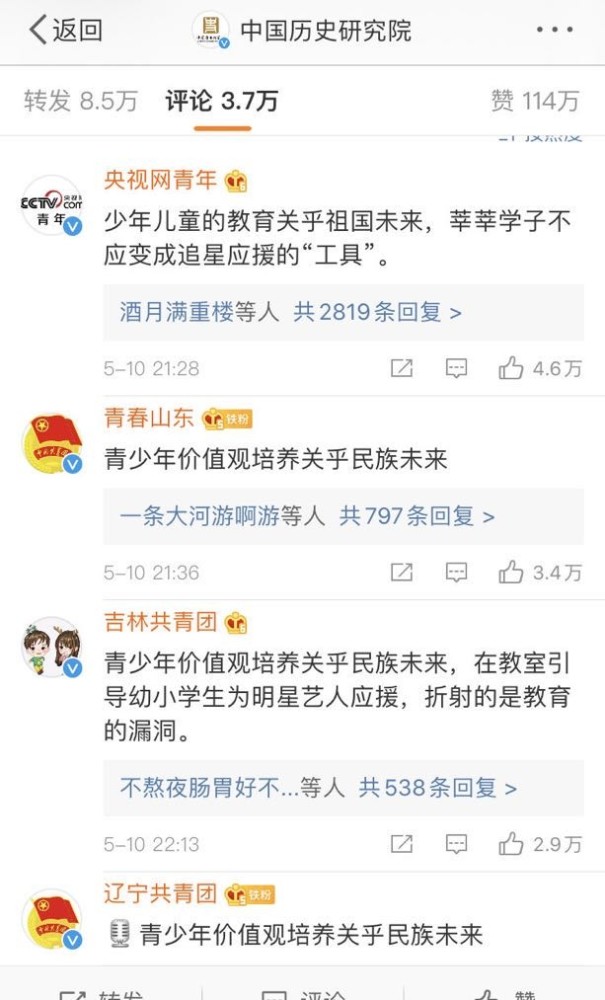605x1000 pixels.
Task: Reply to 青春山东's comment
Action: (456, 572)
